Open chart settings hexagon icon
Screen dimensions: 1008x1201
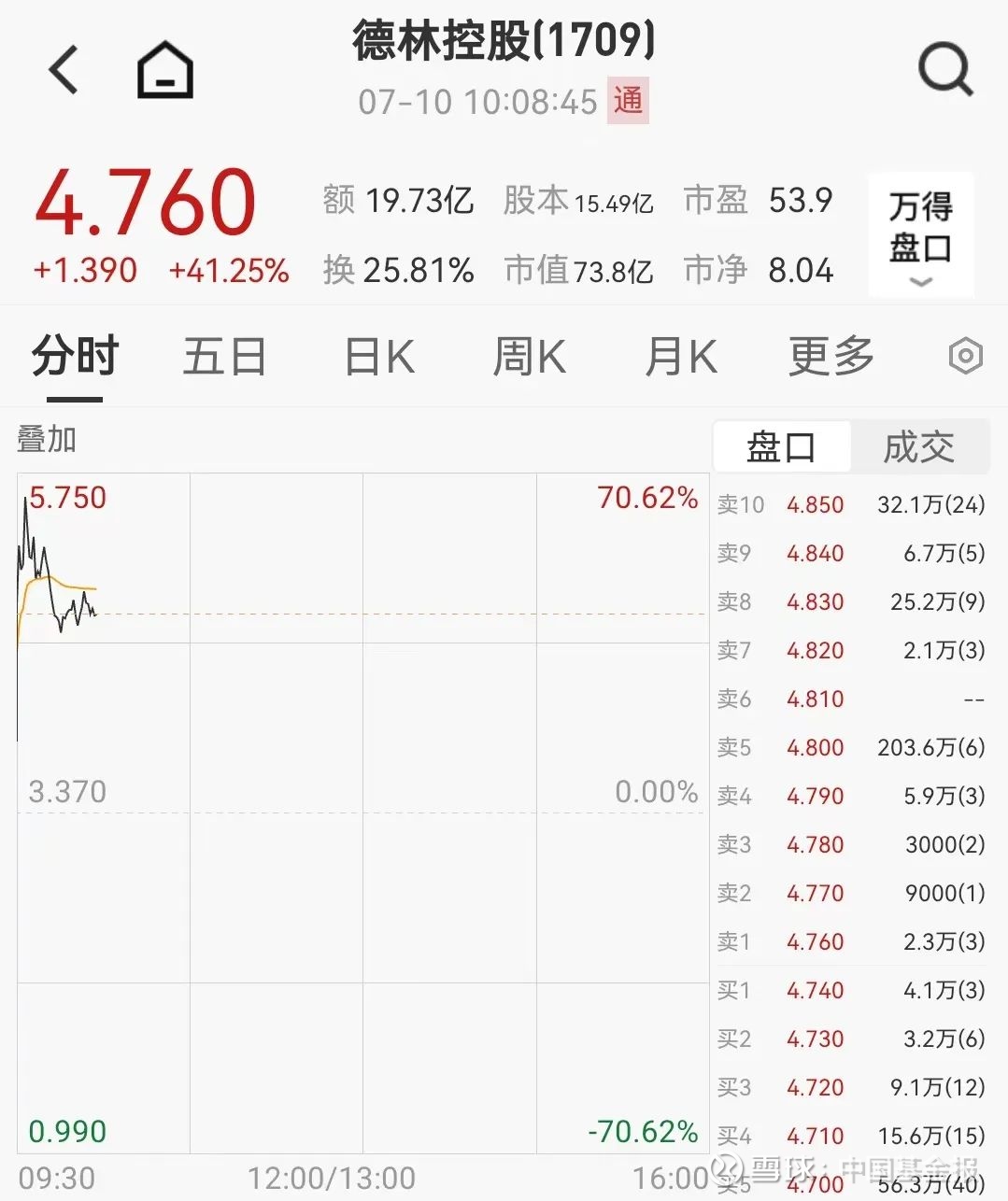tap(965, 356)
